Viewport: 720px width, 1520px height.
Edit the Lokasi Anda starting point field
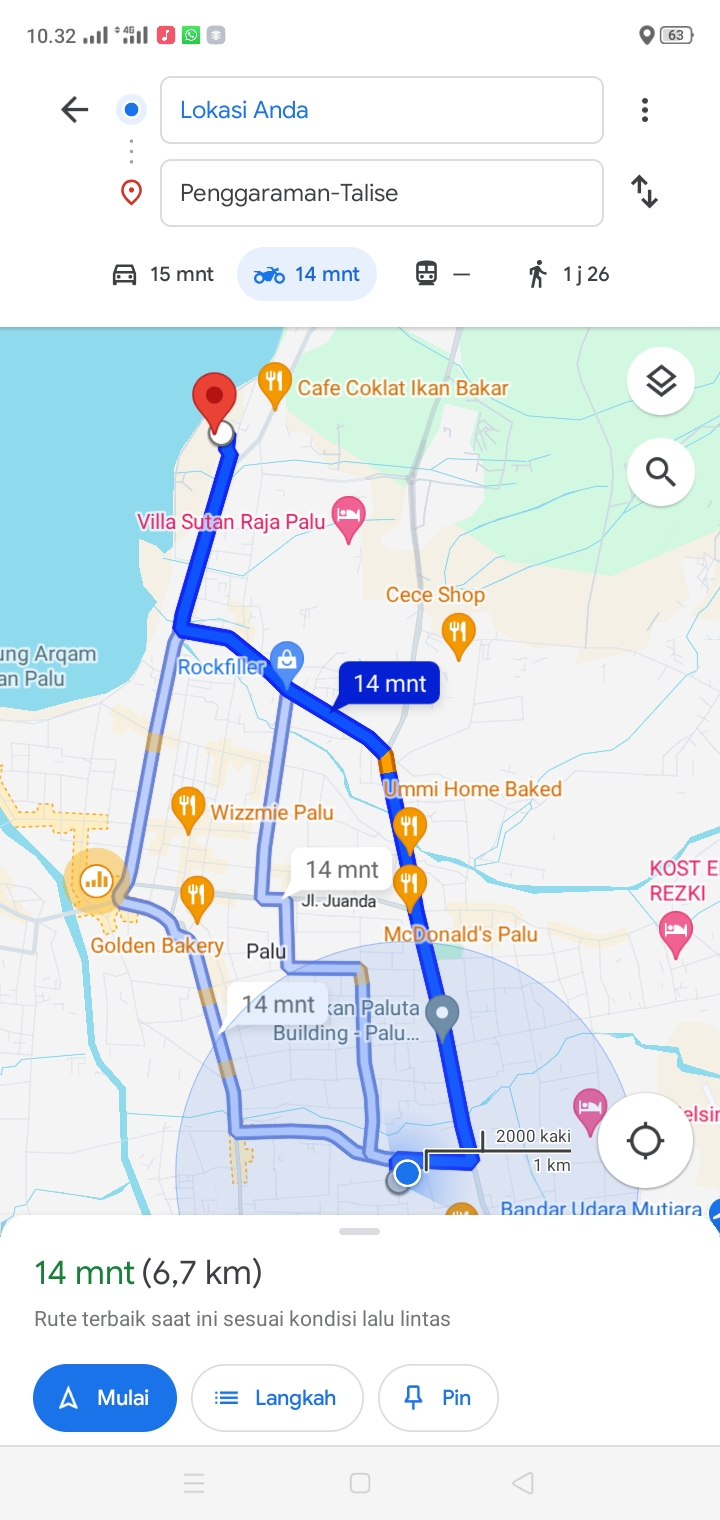(382, 110)
